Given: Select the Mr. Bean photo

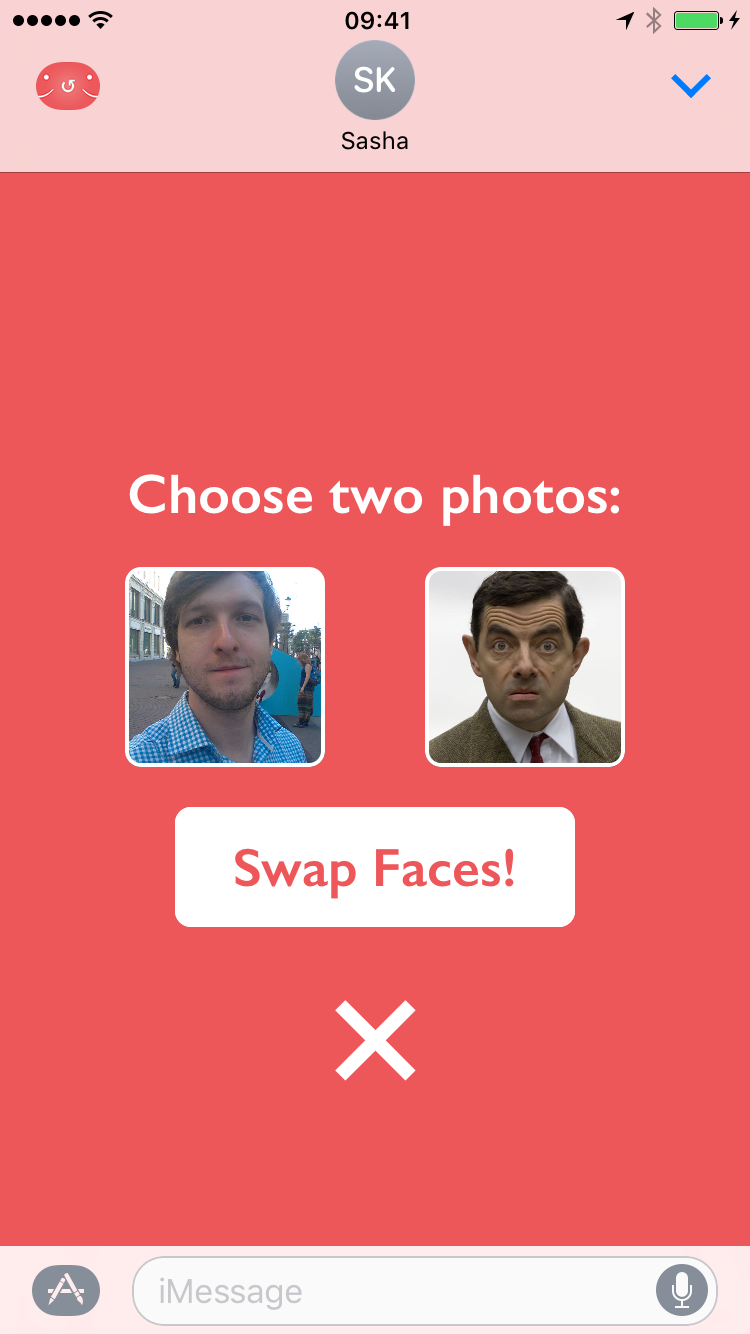Looking at the screenshot, I should tap(524, 666).
